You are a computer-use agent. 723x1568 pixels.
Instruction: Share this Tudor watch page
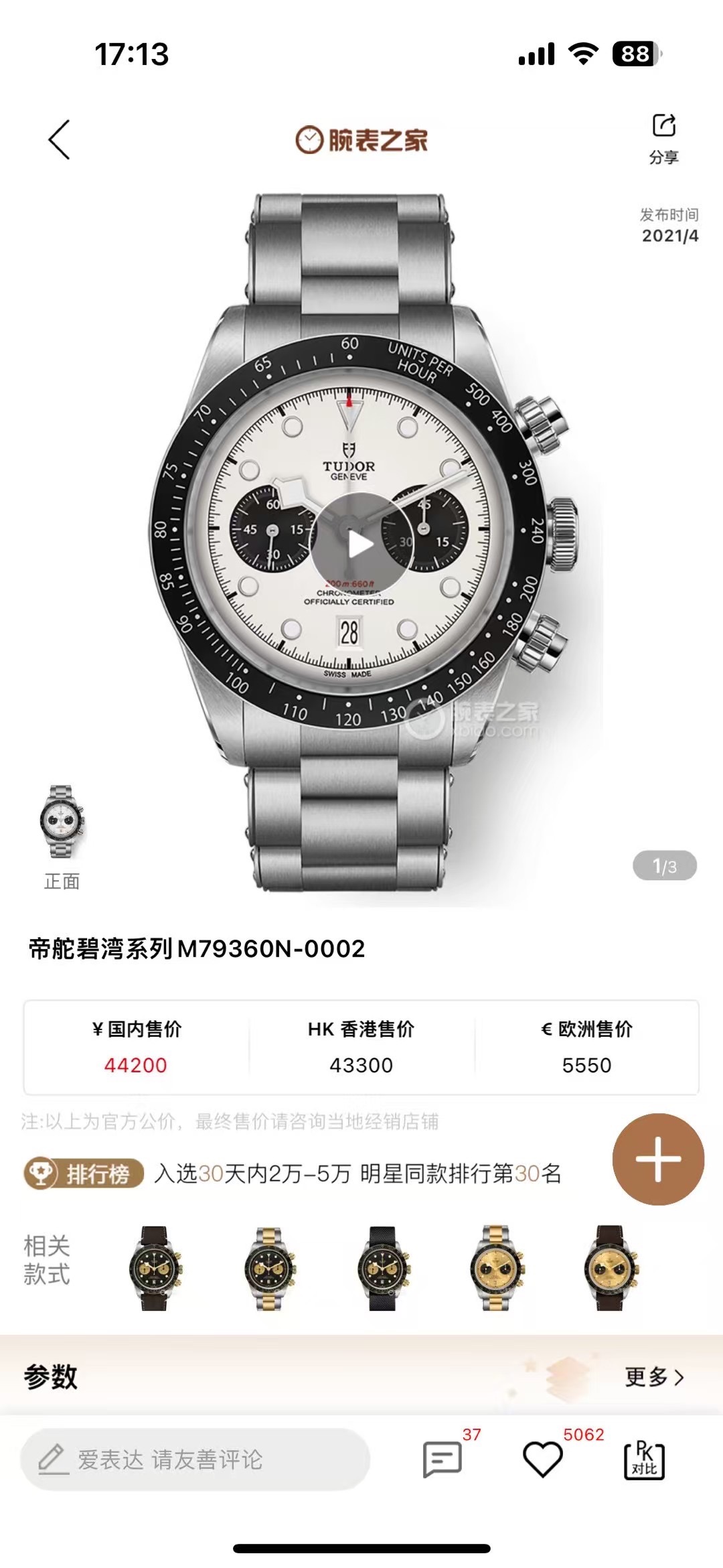point(663,137)
